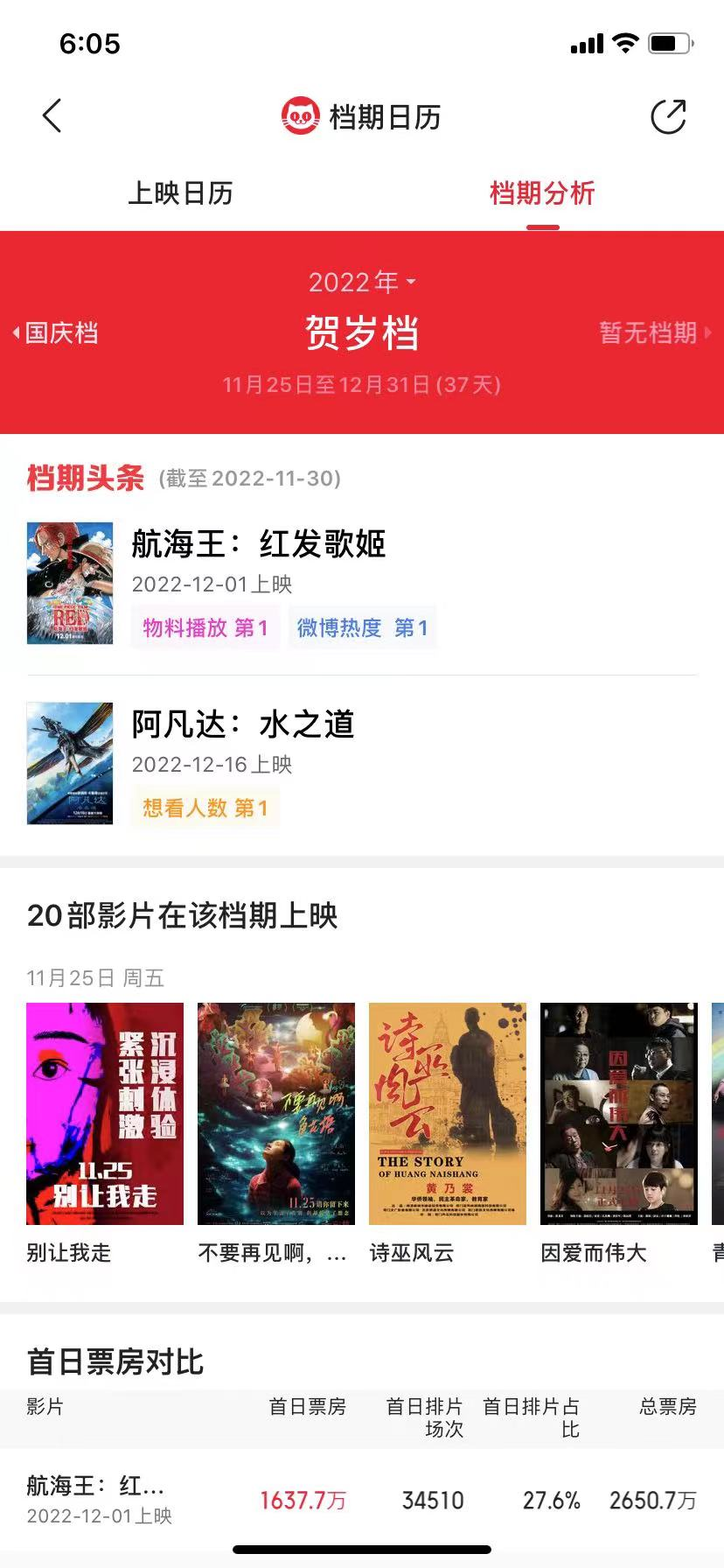This screenshot has height=1568, width=724.
Task: Switch to the 上映日历 tab
Action: point(181,193)
